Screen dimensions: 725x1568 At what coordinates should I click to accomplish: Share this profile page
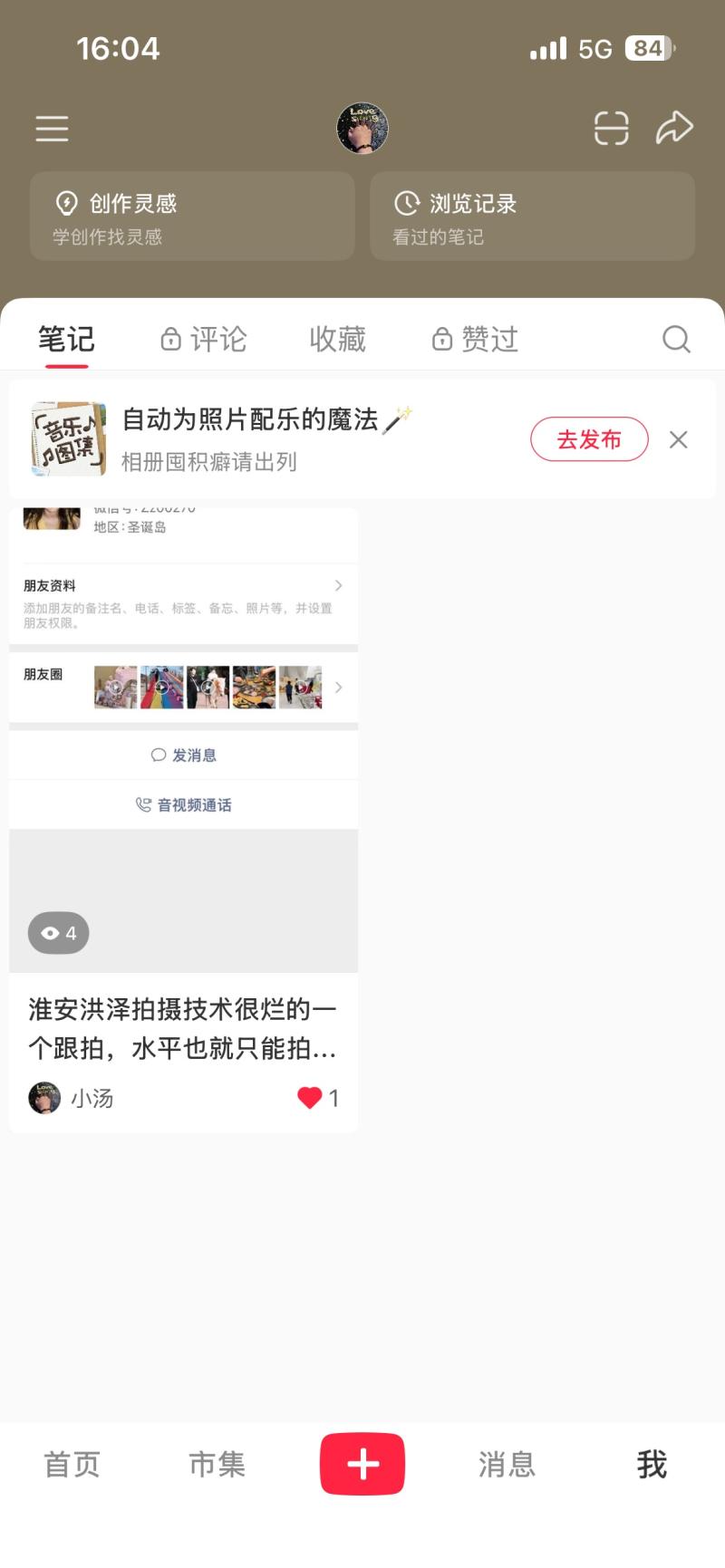674,128
